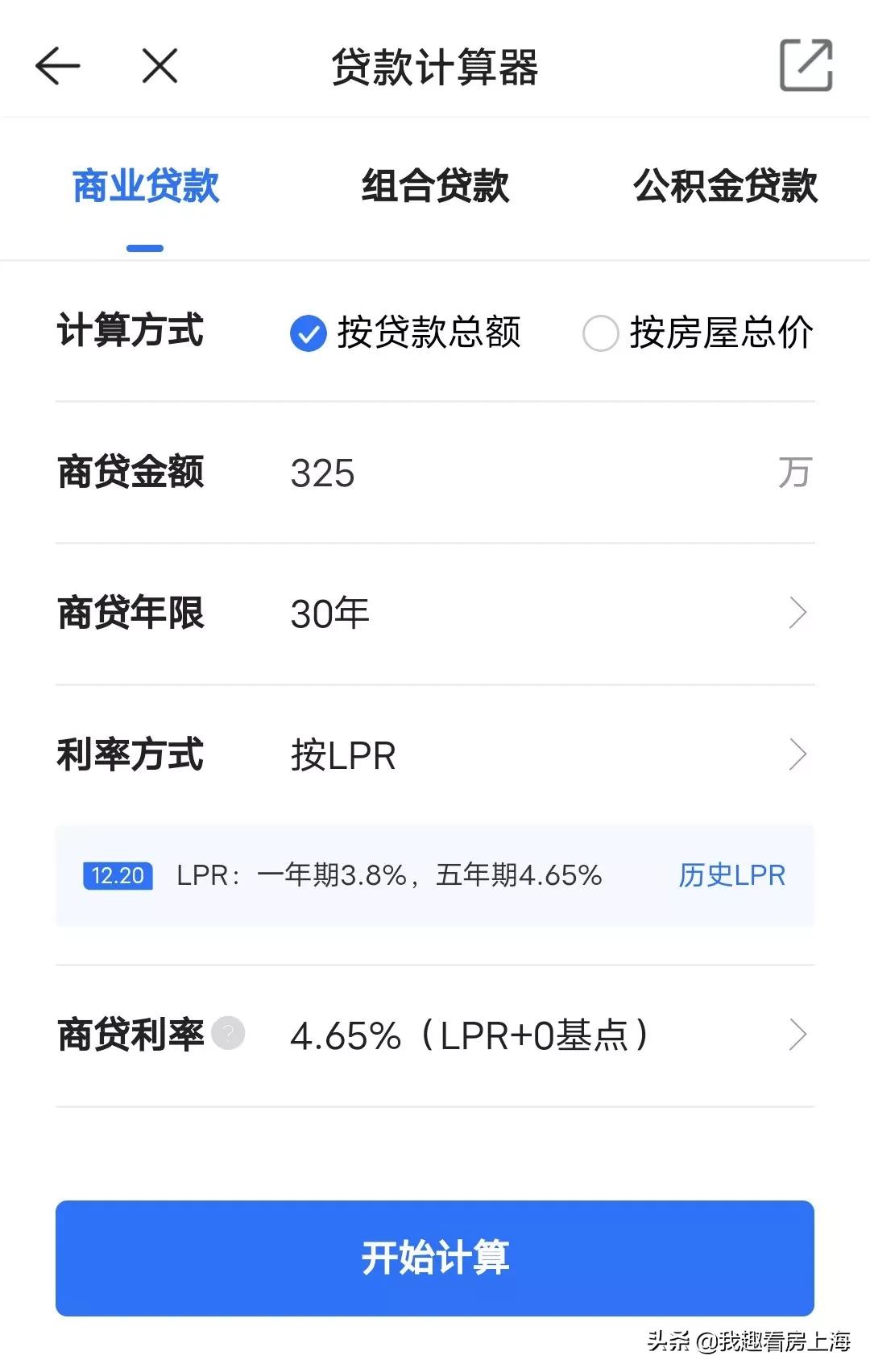Viewport: 870px width, 1372px height.
Task: Expand the 商贷利率 rate adjustment chevron
Action: (x=797, y=1034)
